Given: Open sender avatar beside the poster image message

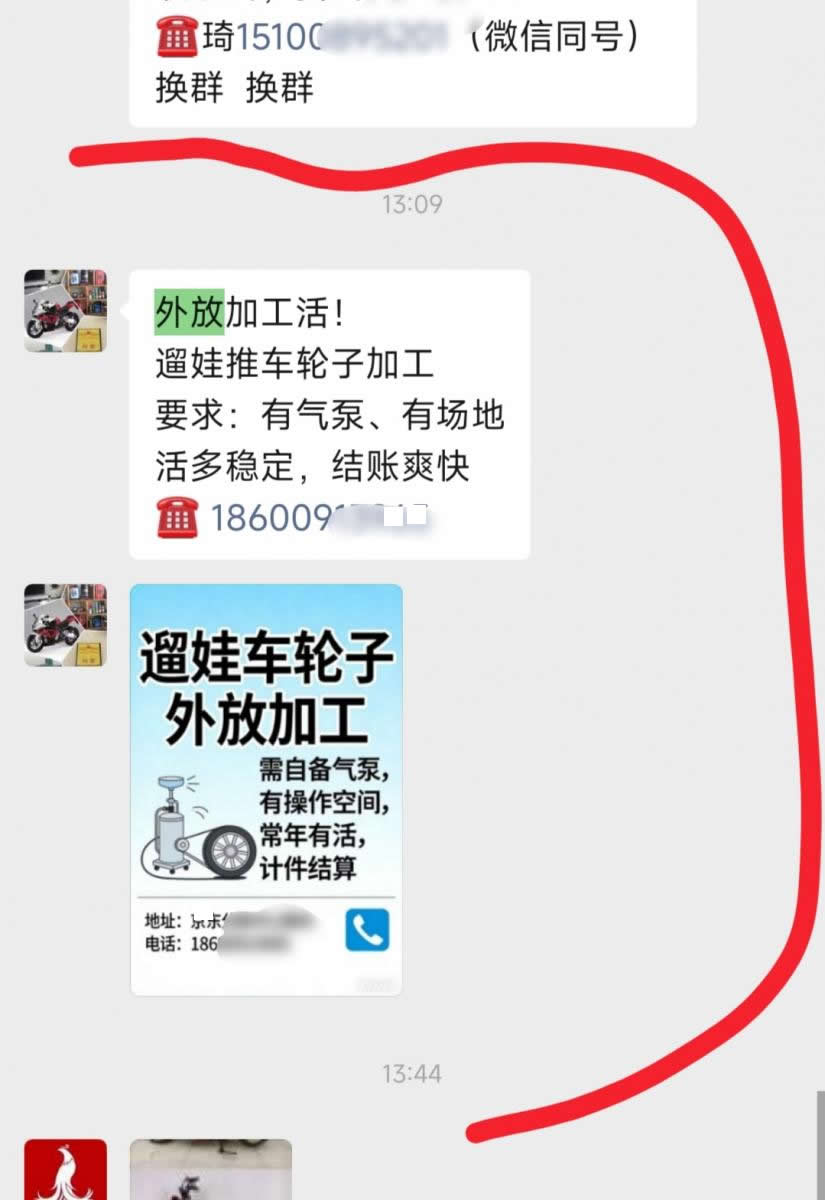Looking at the screenshot, I should coord(65,625).
